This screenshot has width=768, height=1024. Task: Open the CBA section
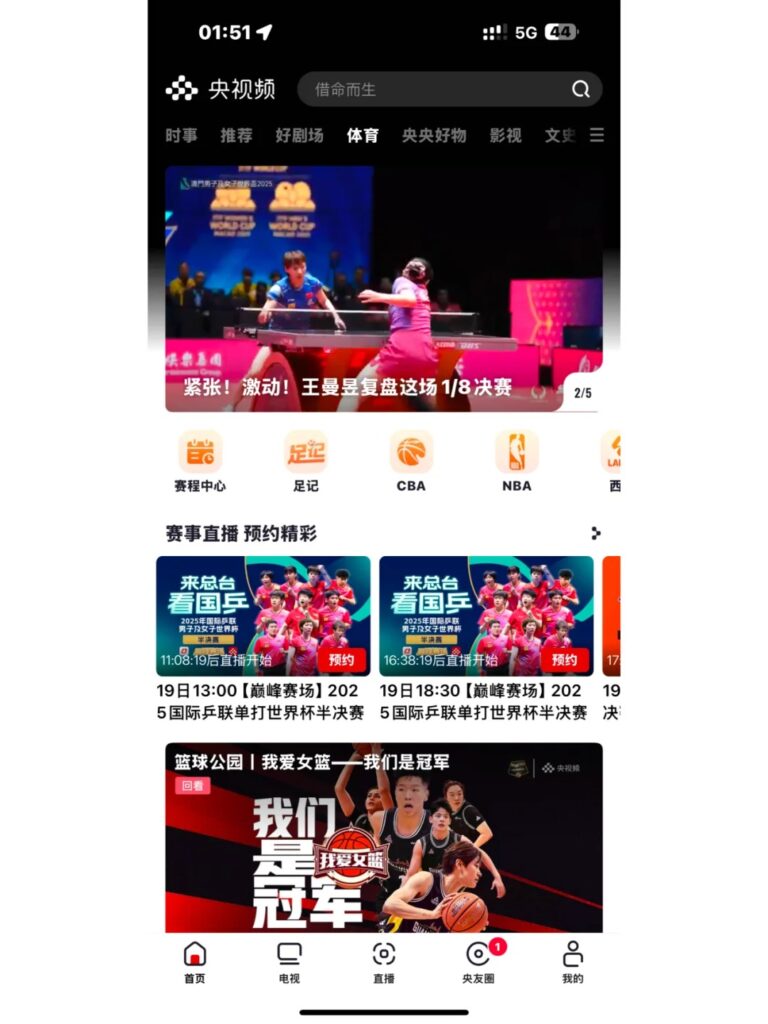coord(411,461)
